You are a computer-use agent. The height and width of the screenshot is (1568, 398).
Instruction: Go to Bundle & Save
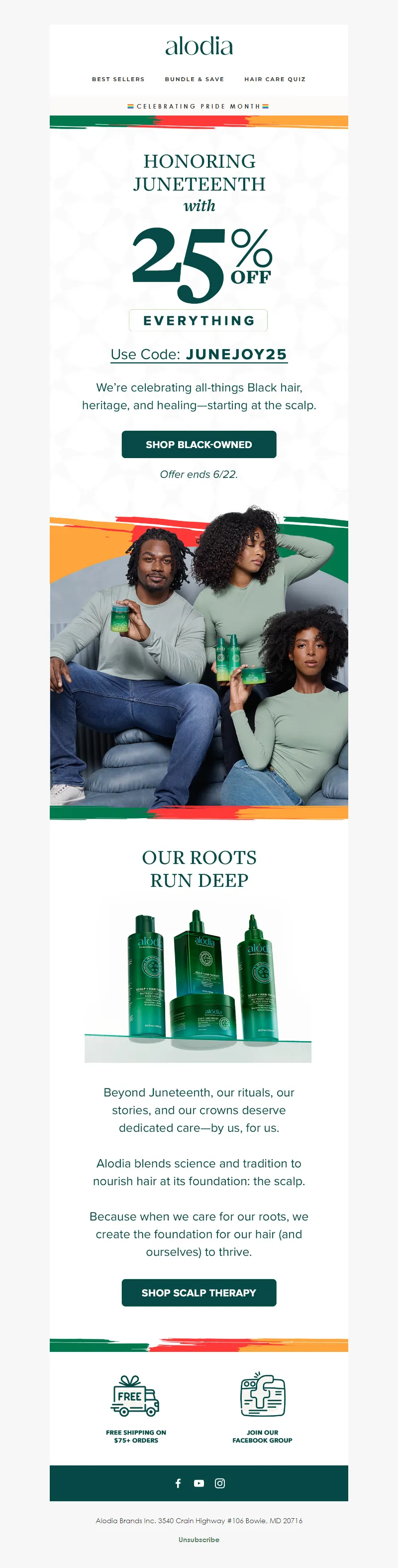pyautogui.click(x=194, y=79)
